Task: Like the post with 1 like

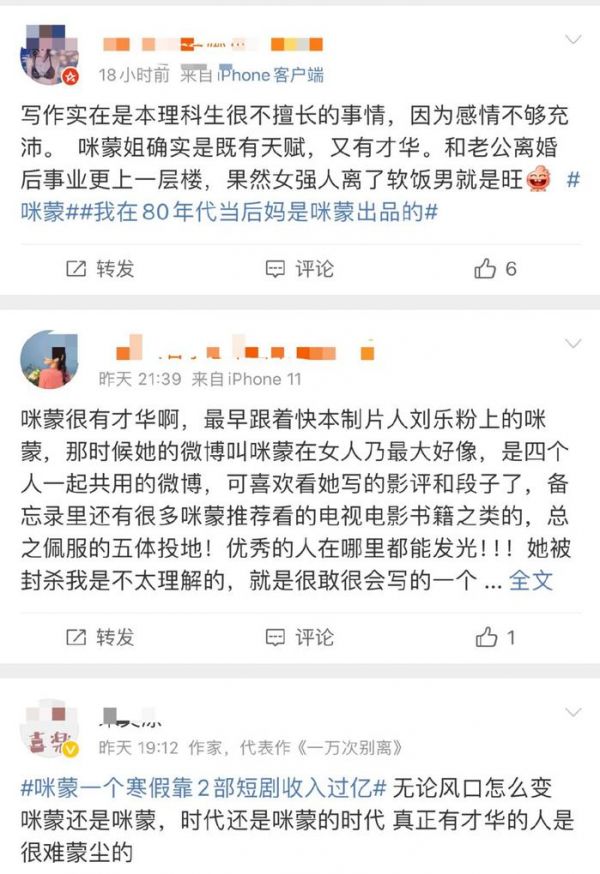Action: pos(496,636)
